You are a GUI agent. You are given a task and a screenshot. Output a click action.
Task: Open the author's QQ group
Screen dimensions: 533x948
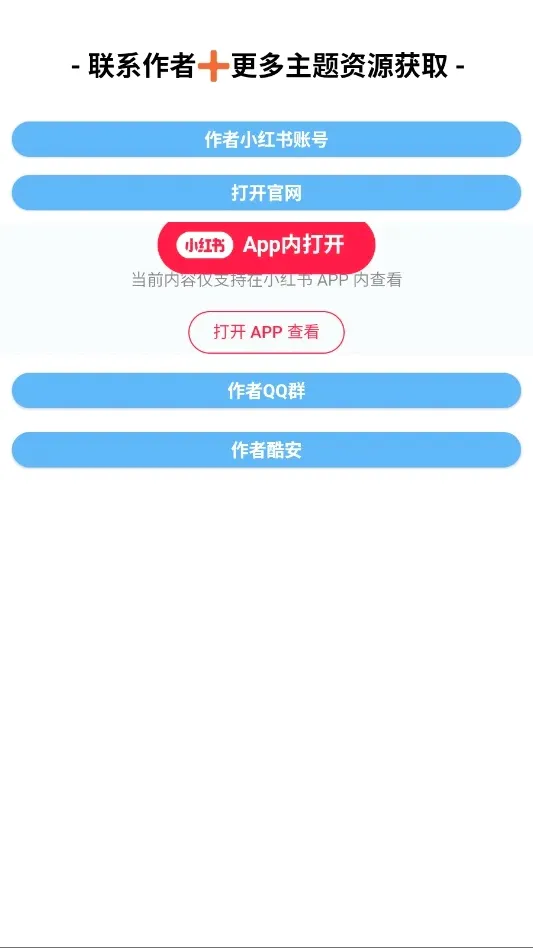[266, 391]
